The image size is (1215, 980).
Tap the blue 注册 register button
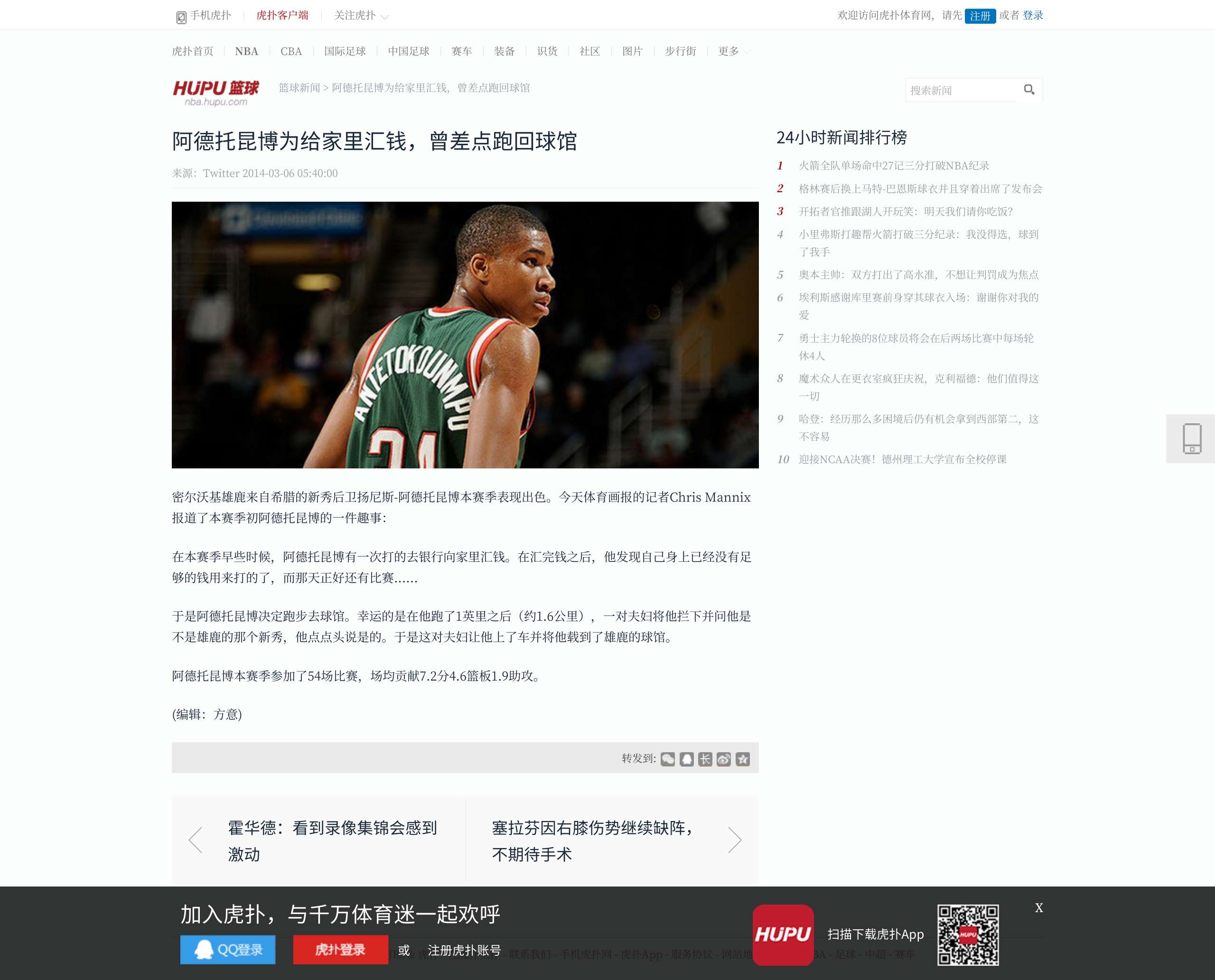point(980,16)
